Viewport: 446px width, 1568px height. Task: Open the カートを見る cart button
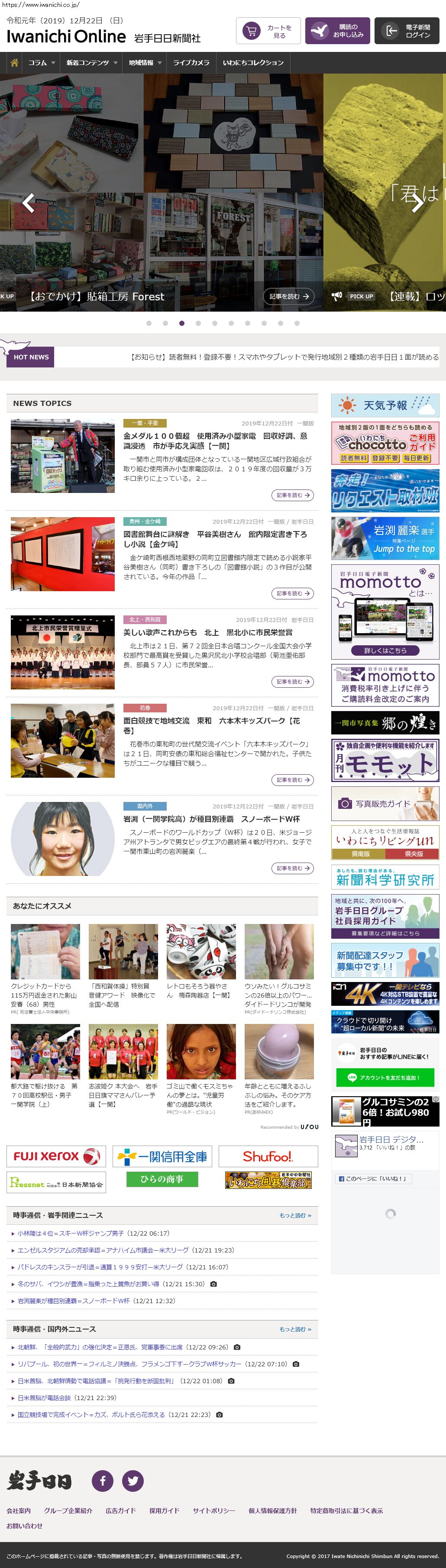[268, 31]
